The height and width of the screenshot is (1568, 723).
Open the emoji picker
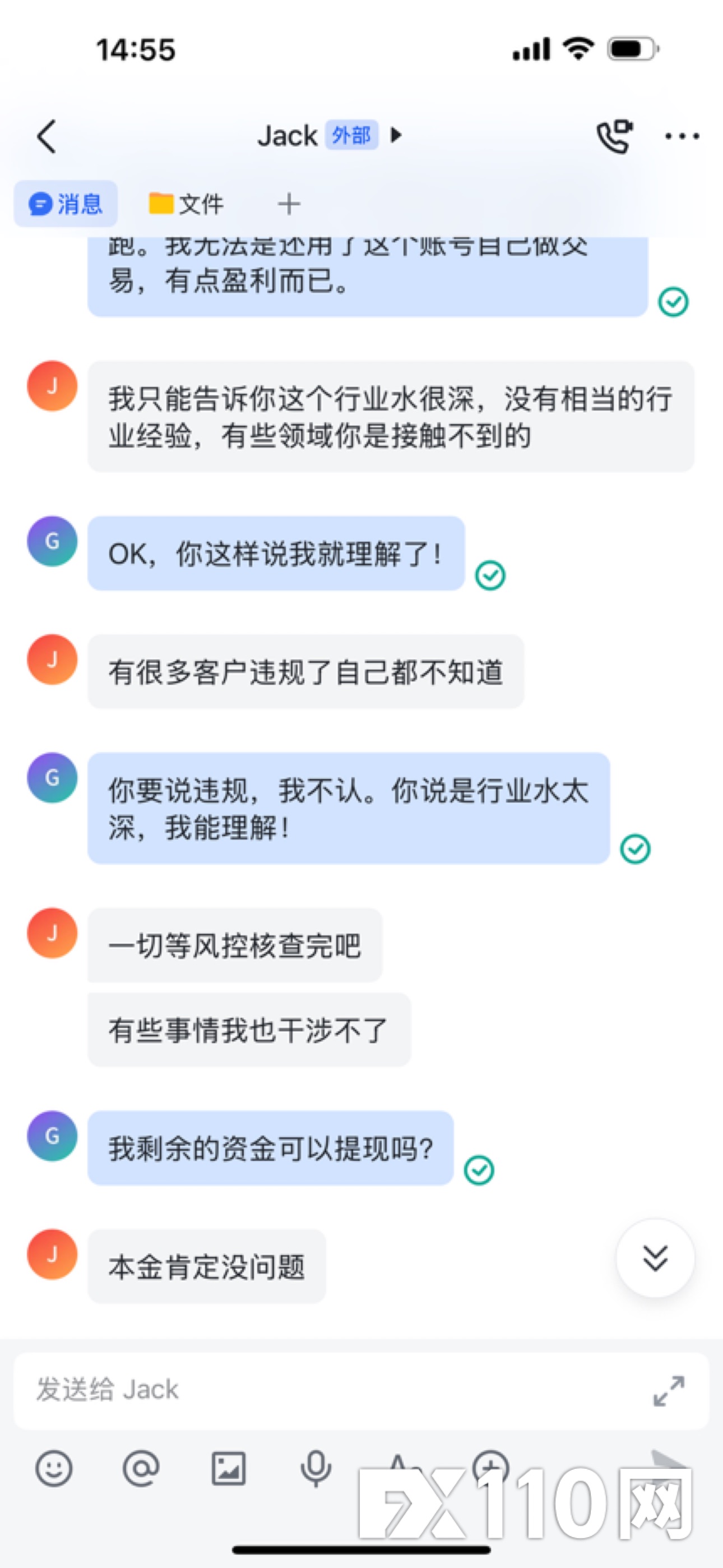point(54,1469)
